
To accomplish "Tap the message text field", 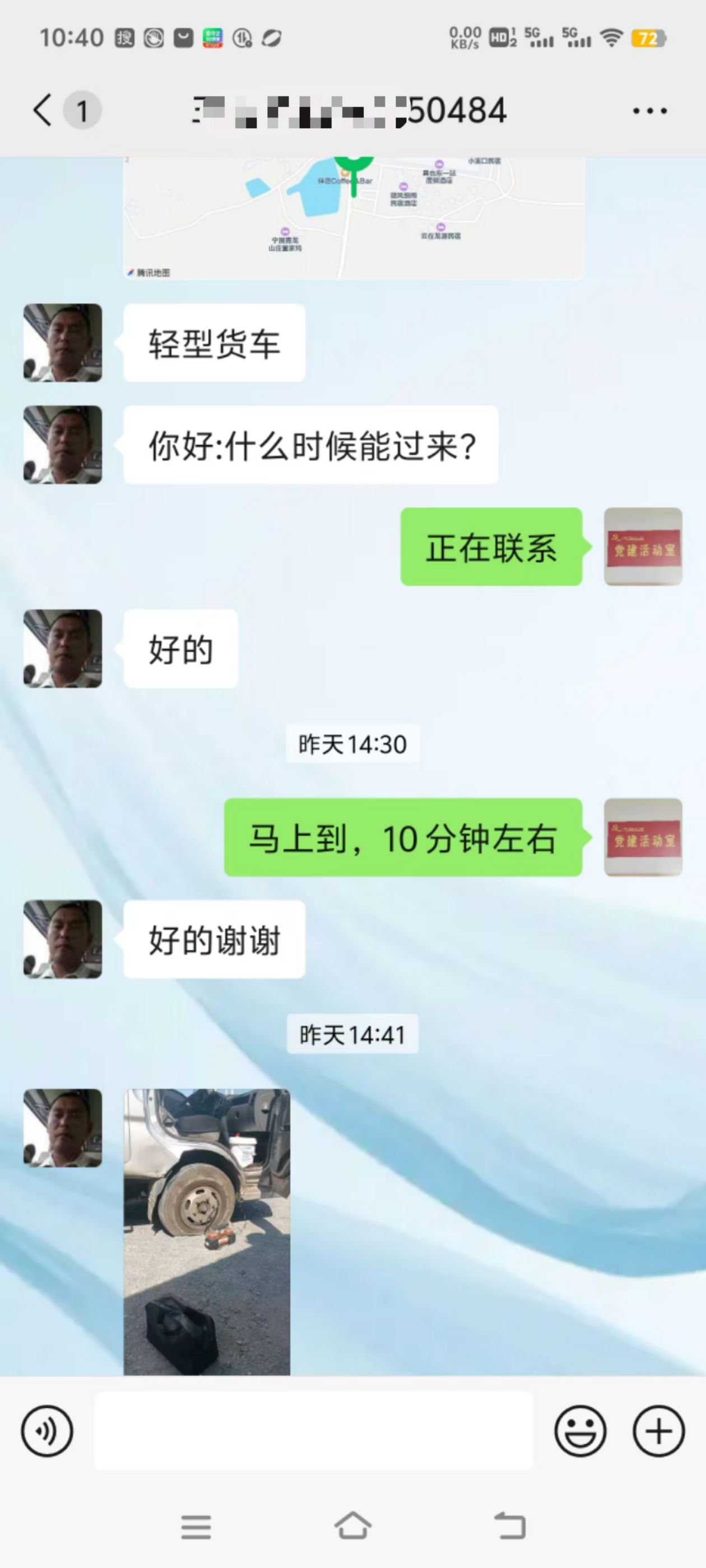I will click(313, 1430).
